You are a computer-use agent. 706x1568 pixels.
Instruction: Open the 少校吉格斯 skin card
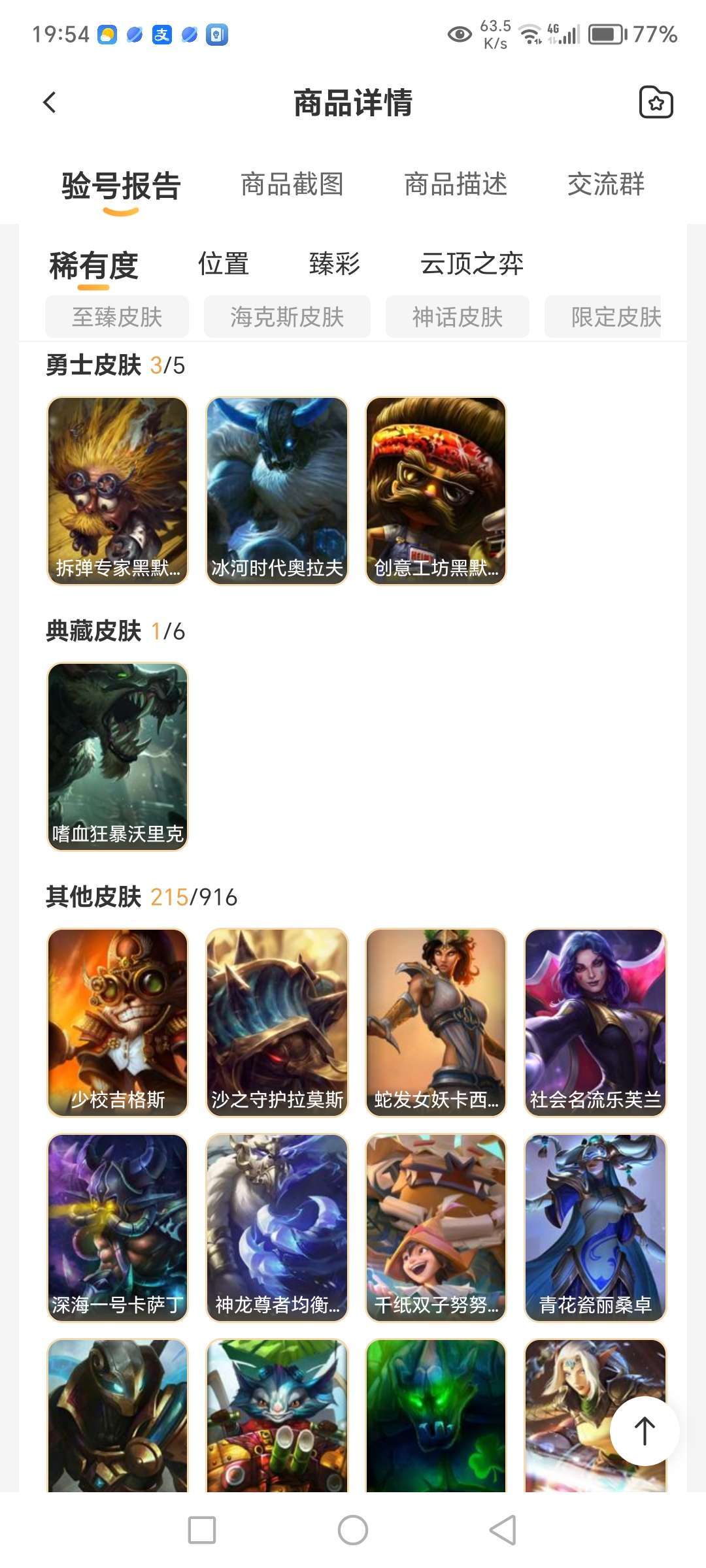tap(118, 1022)
